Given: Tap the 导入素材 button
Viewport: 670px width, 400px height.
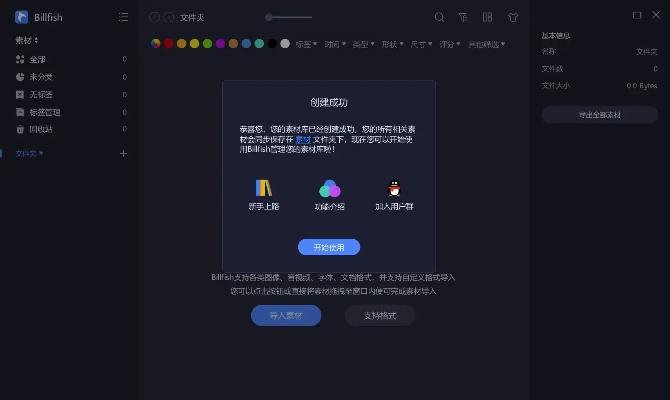Looking at the screenshot, I should point(286,315).
